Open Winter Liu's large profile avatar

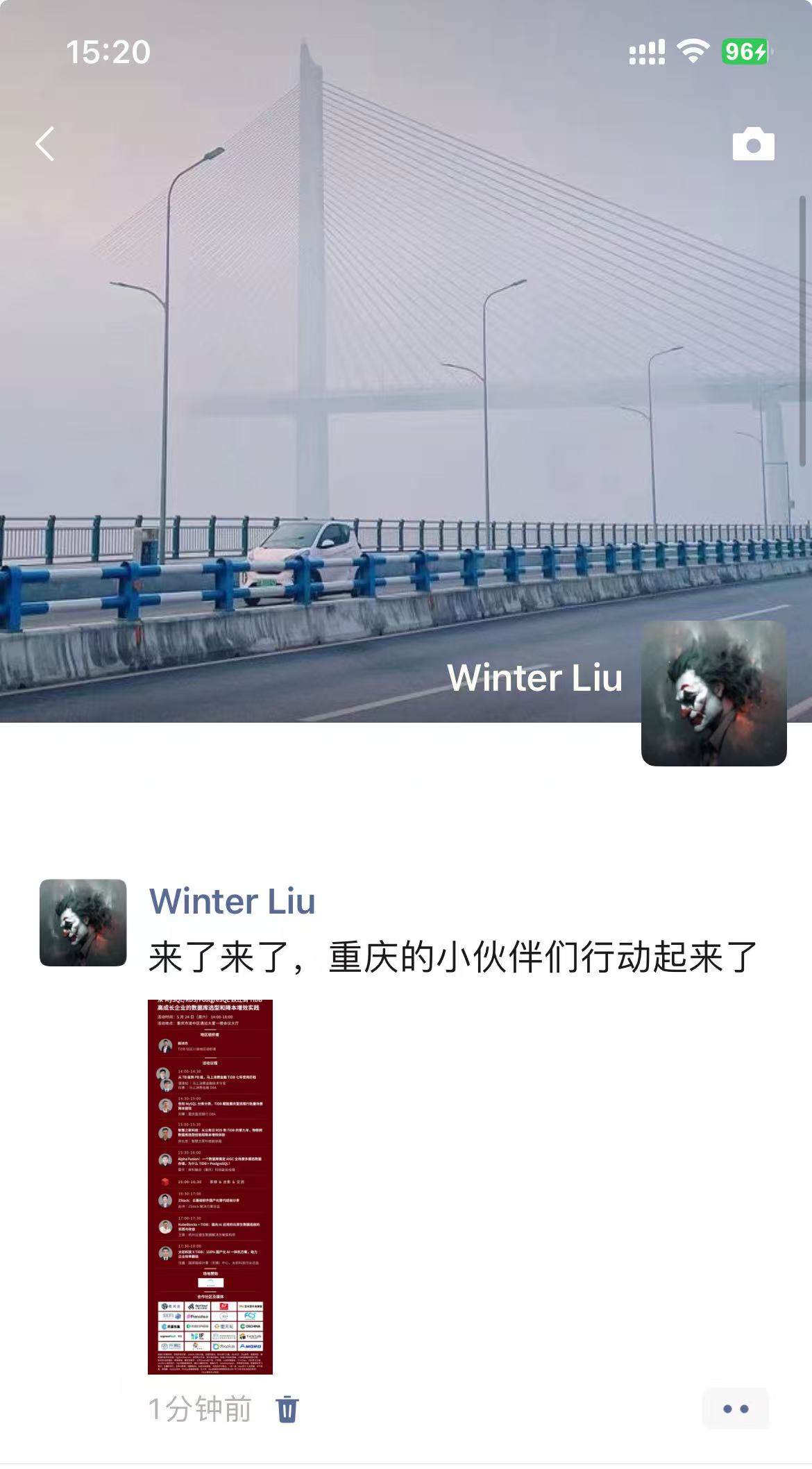tap(713, 694)
